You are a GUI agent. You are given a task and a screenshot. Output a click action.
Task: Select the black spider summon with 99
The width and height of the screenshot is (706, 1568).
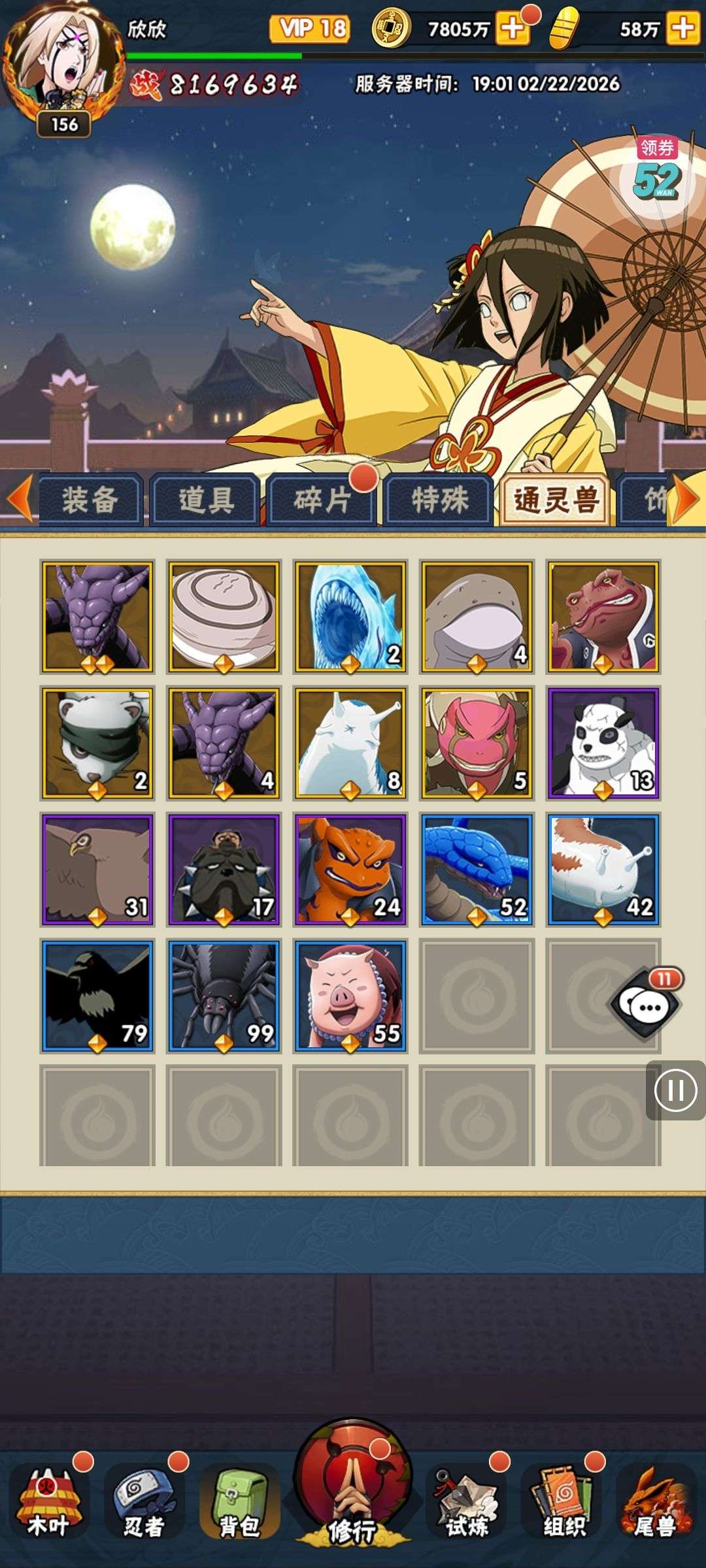[224, 996]
